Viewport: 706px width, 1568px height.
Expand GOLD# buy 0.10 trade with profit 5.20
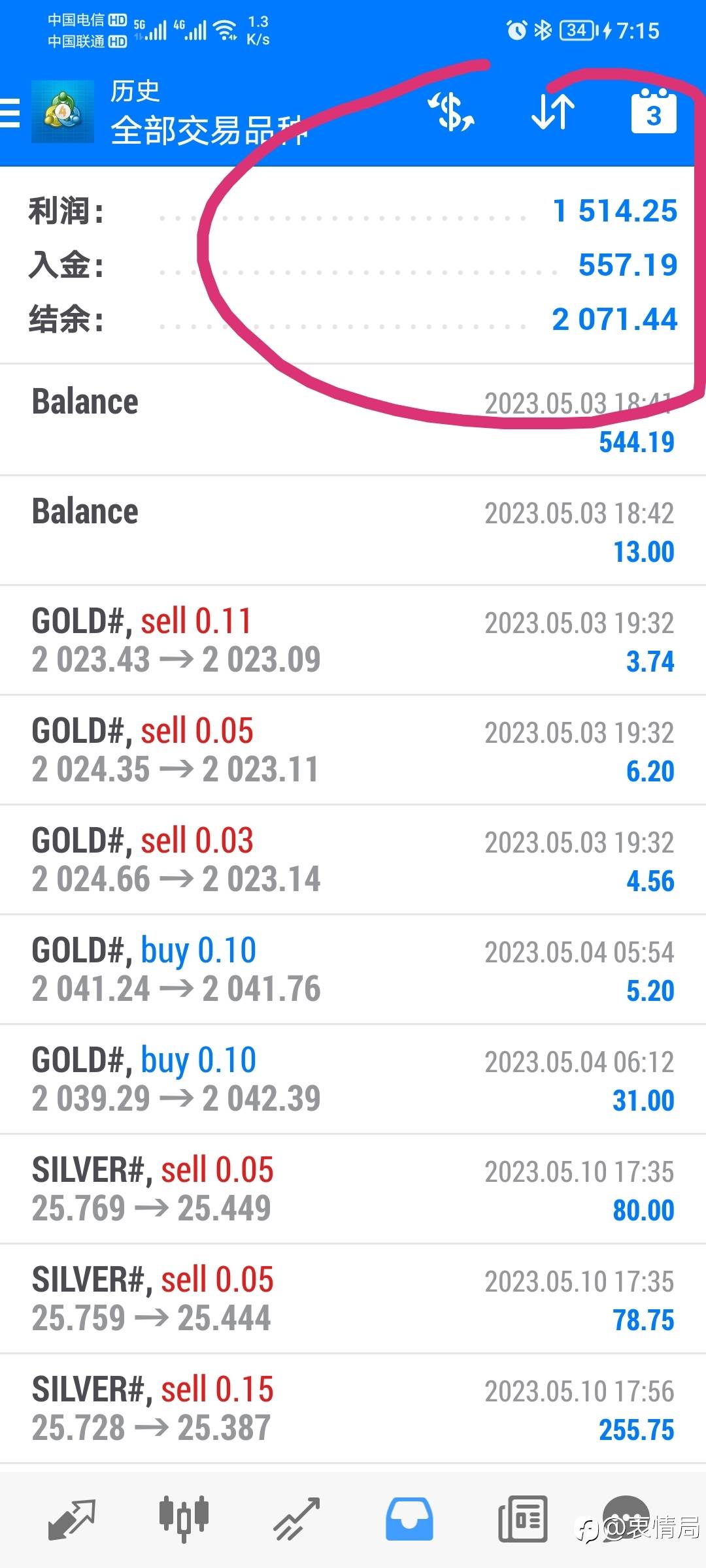(x=353, y=970)
